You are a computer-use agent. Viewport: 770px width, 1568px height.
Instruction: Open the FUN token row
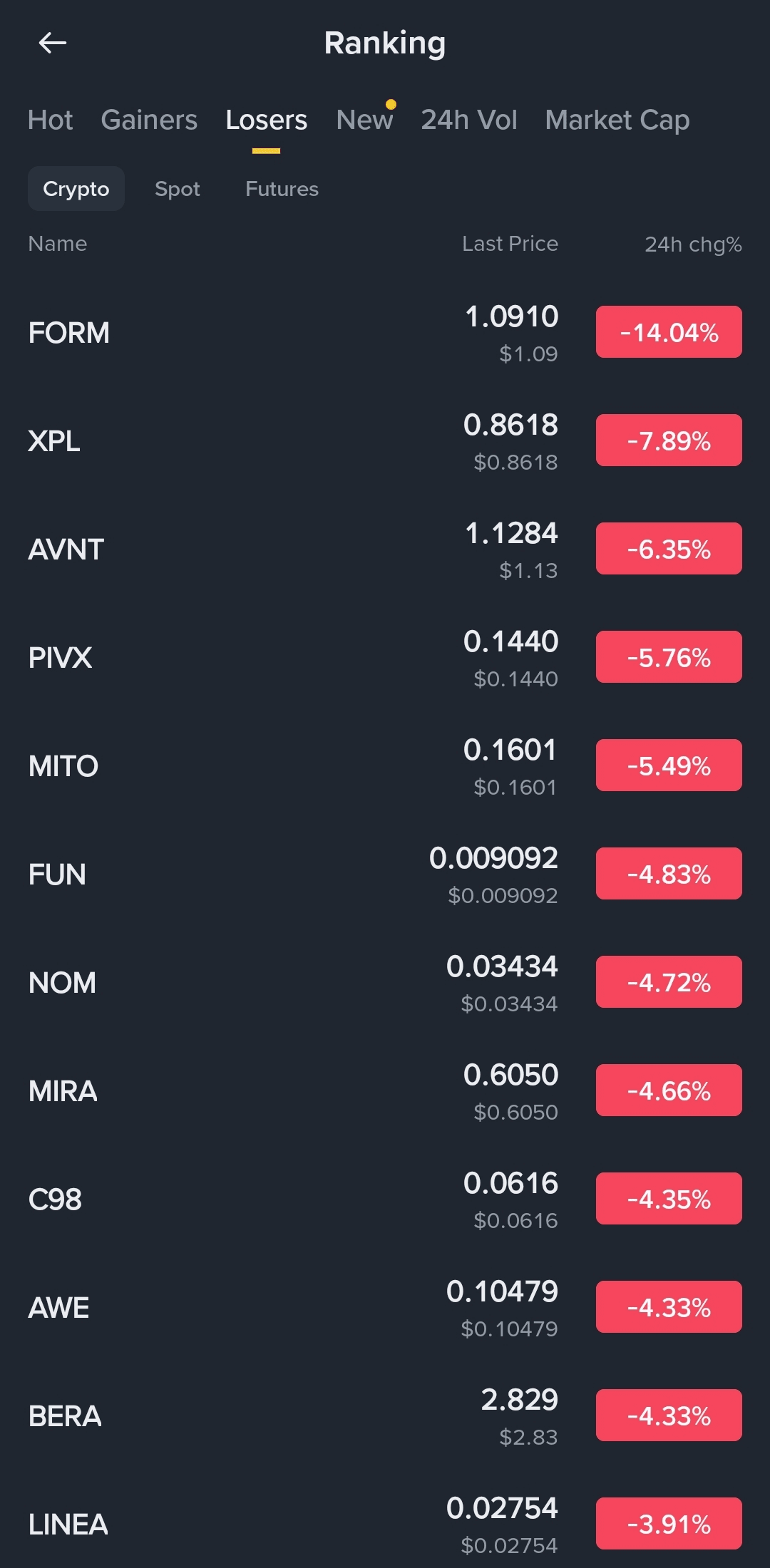click(57, 875)
